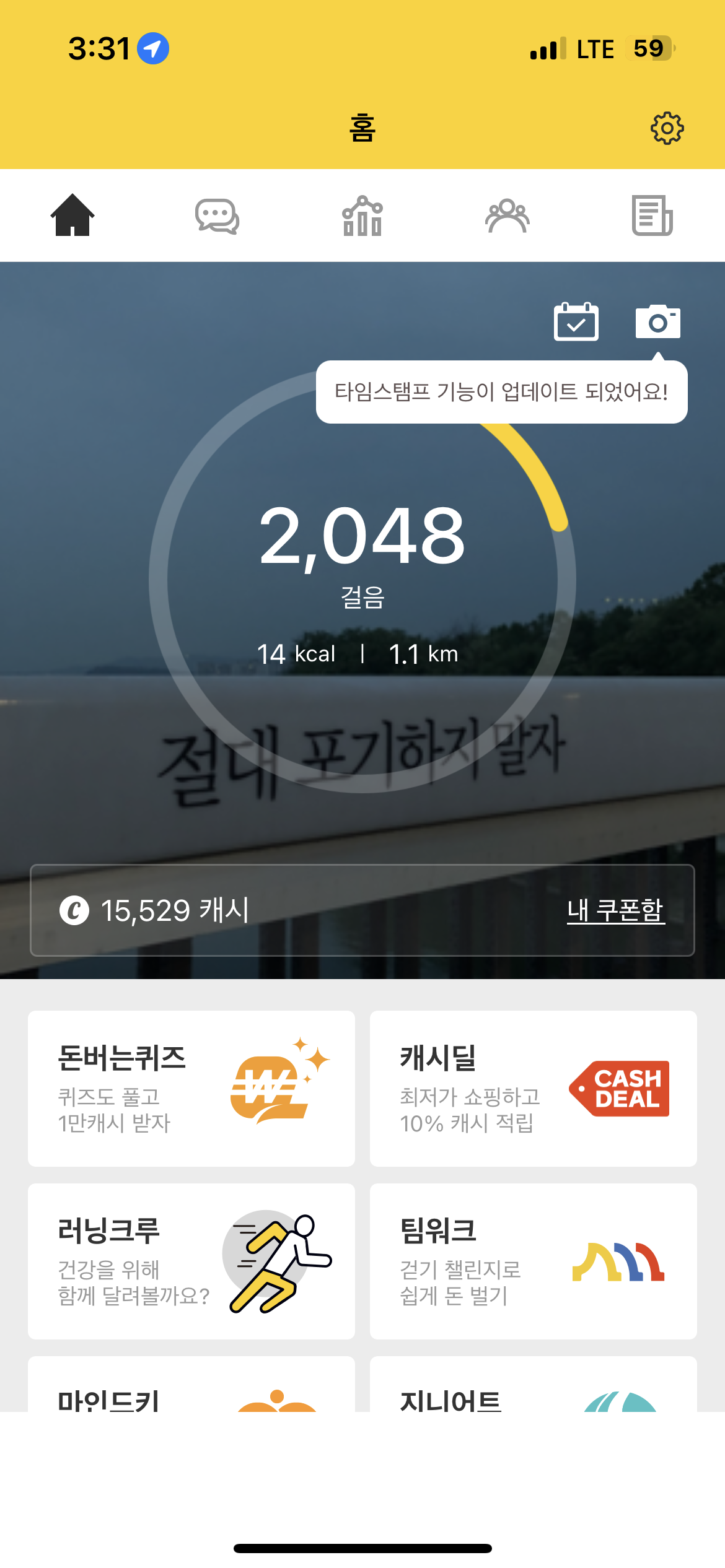Screen dimensions: 725x1568
Task: Open the 돈버는퀴즈 card
Action: tap(191, 1088)
